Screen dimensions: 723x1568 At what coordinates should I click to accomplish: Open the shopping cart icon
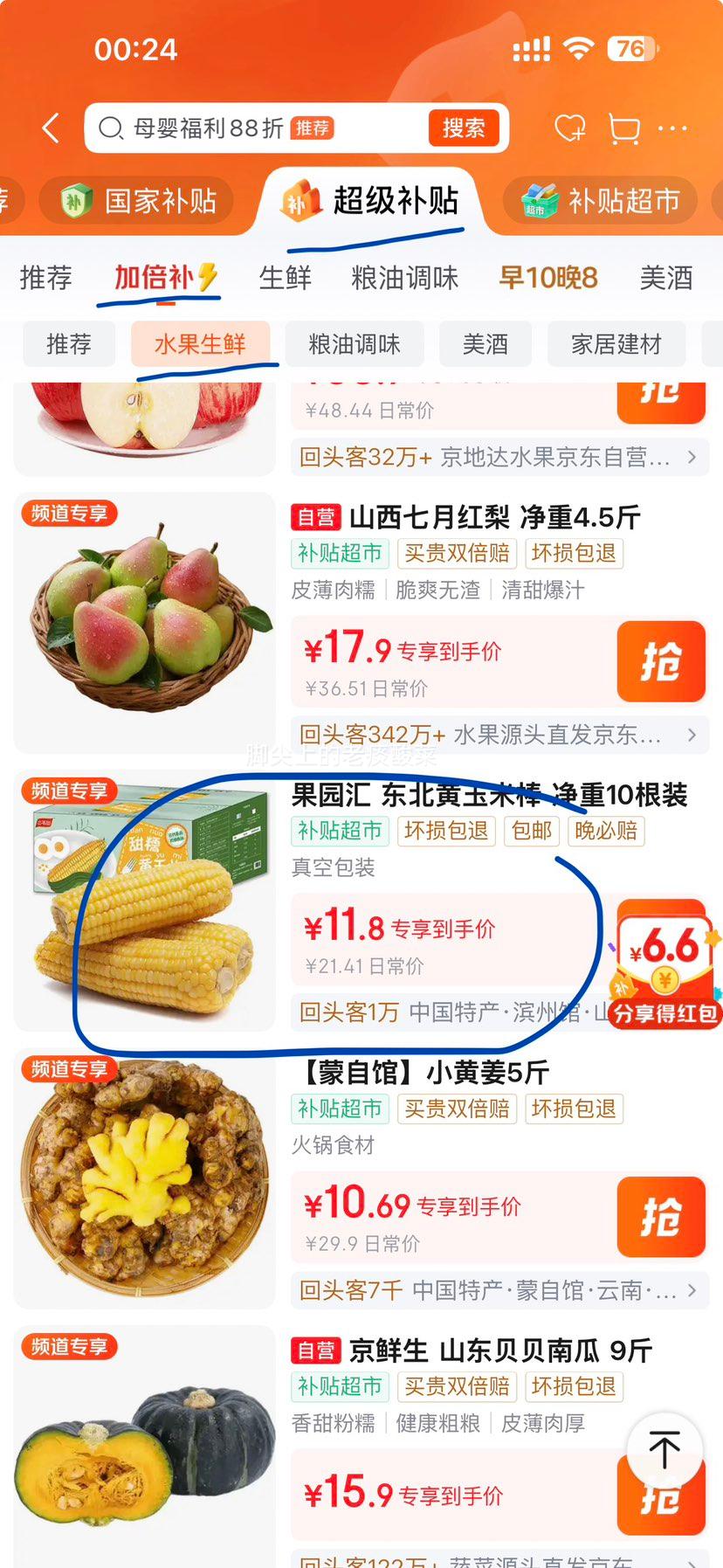[623, 129]
